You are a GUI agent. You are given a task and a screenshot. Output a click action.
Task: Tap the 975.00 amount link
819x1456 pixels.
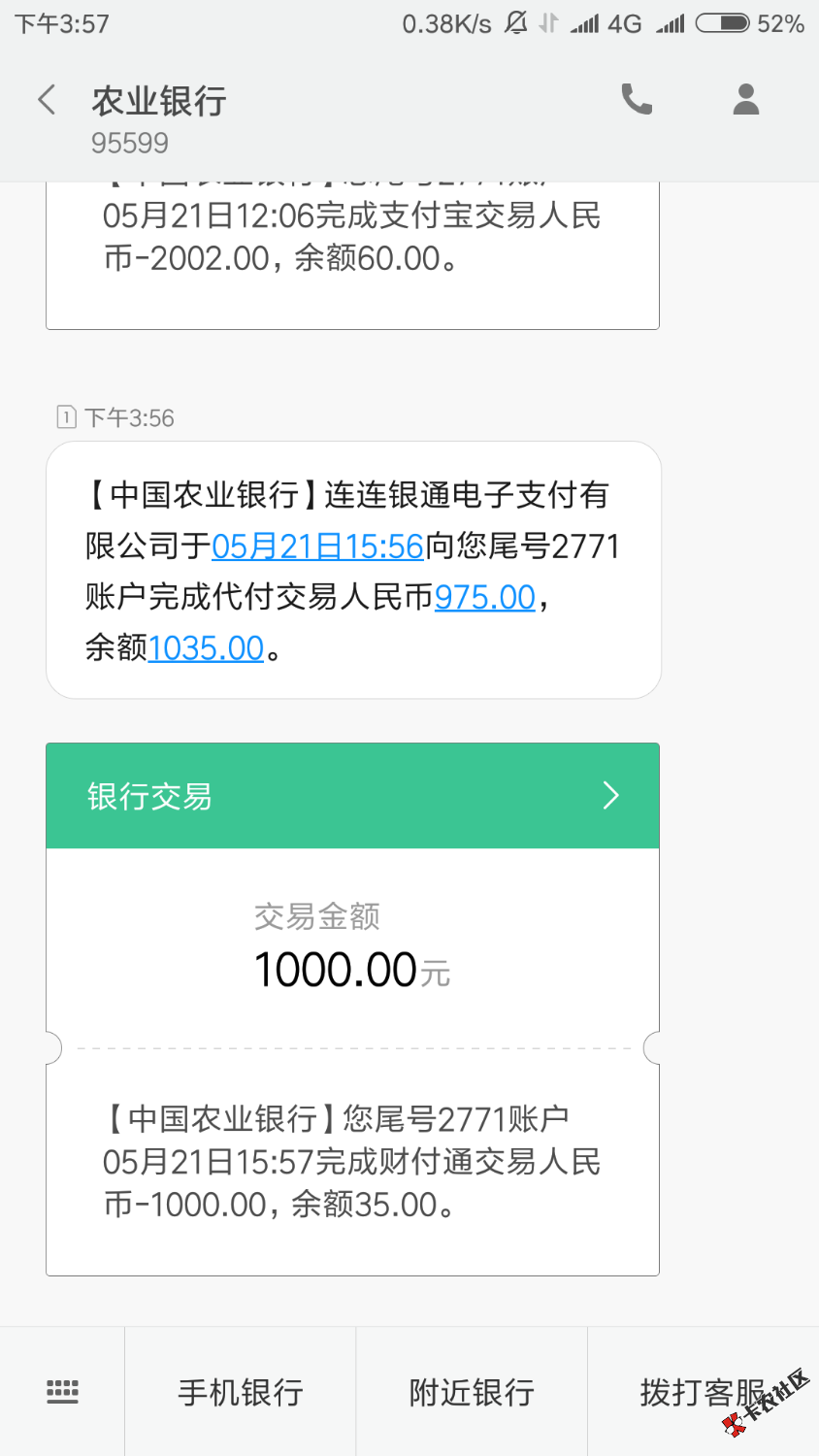pyautogui.click(x=485, y=597)
